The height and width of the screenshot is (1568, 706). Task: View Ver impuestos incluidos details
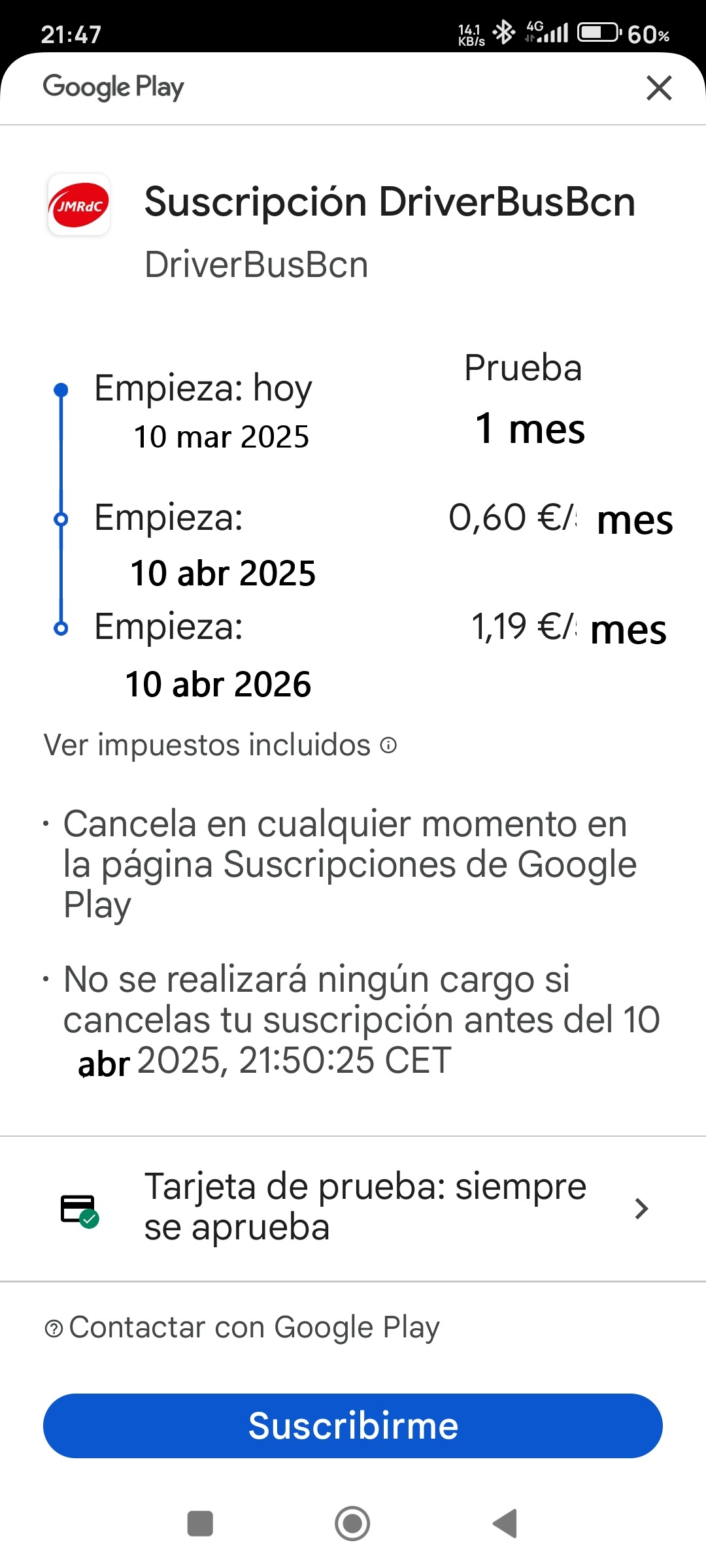point(220,745)
